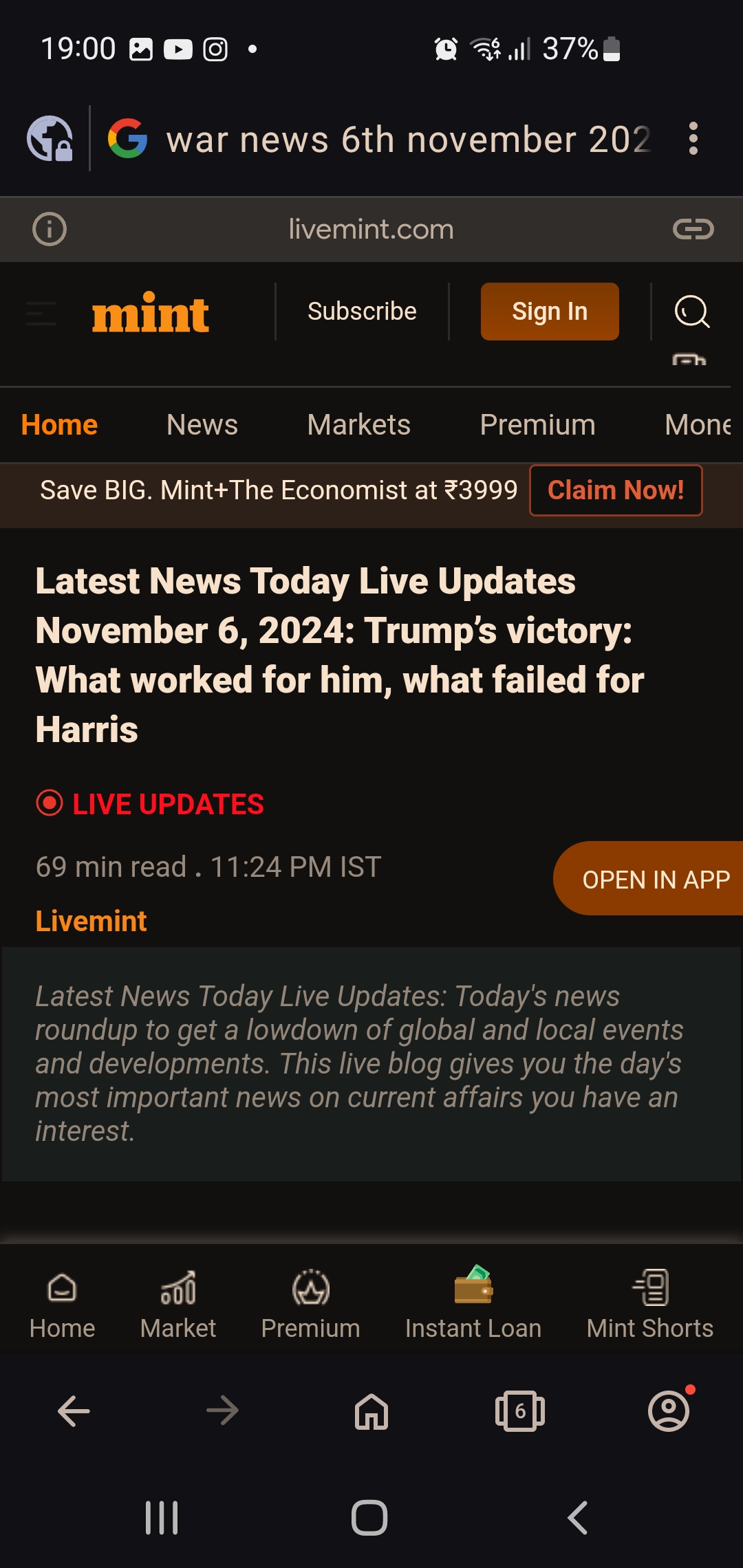Go back with the browser back arrow

(74, 1411)
